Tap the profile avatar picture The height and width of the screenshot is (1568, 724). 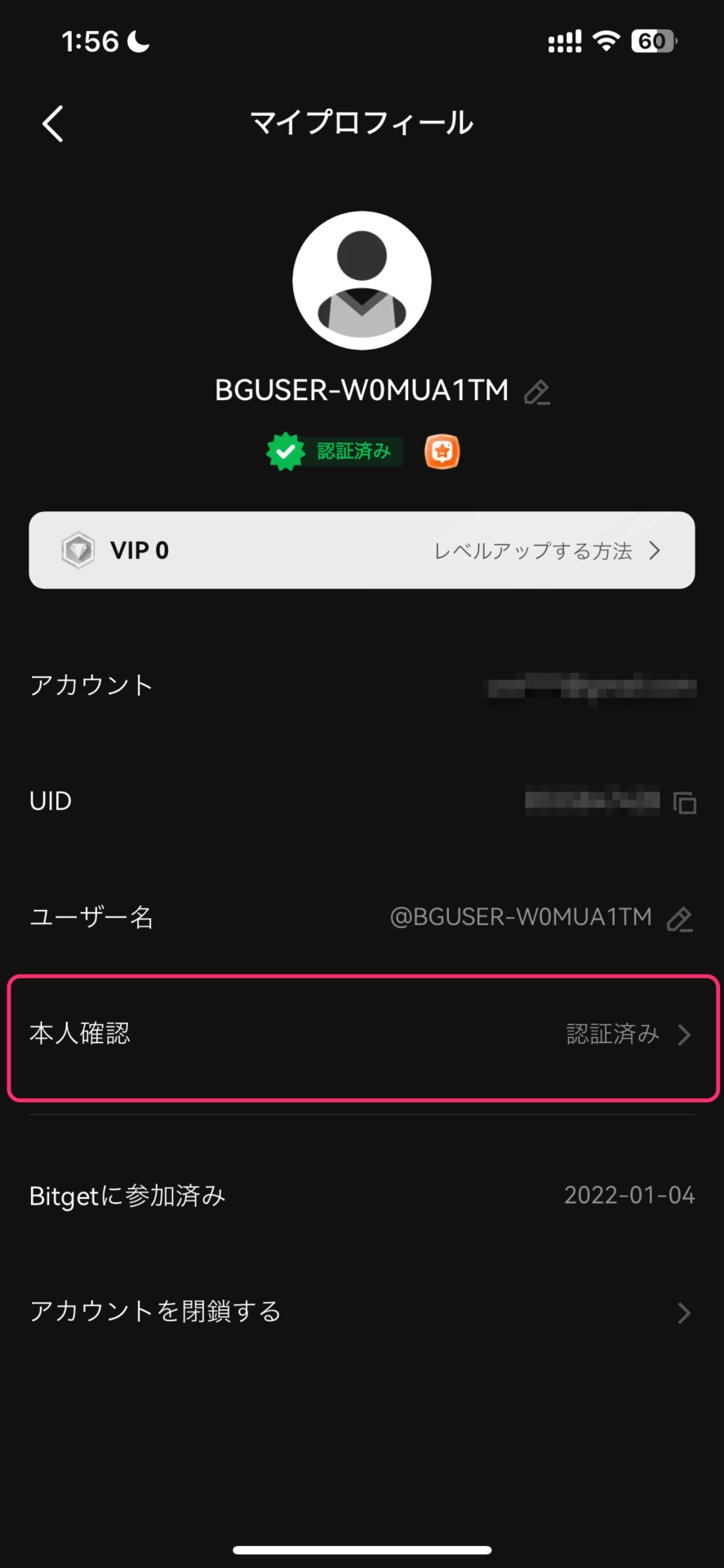pyautogui.click(x=362, y=280)
